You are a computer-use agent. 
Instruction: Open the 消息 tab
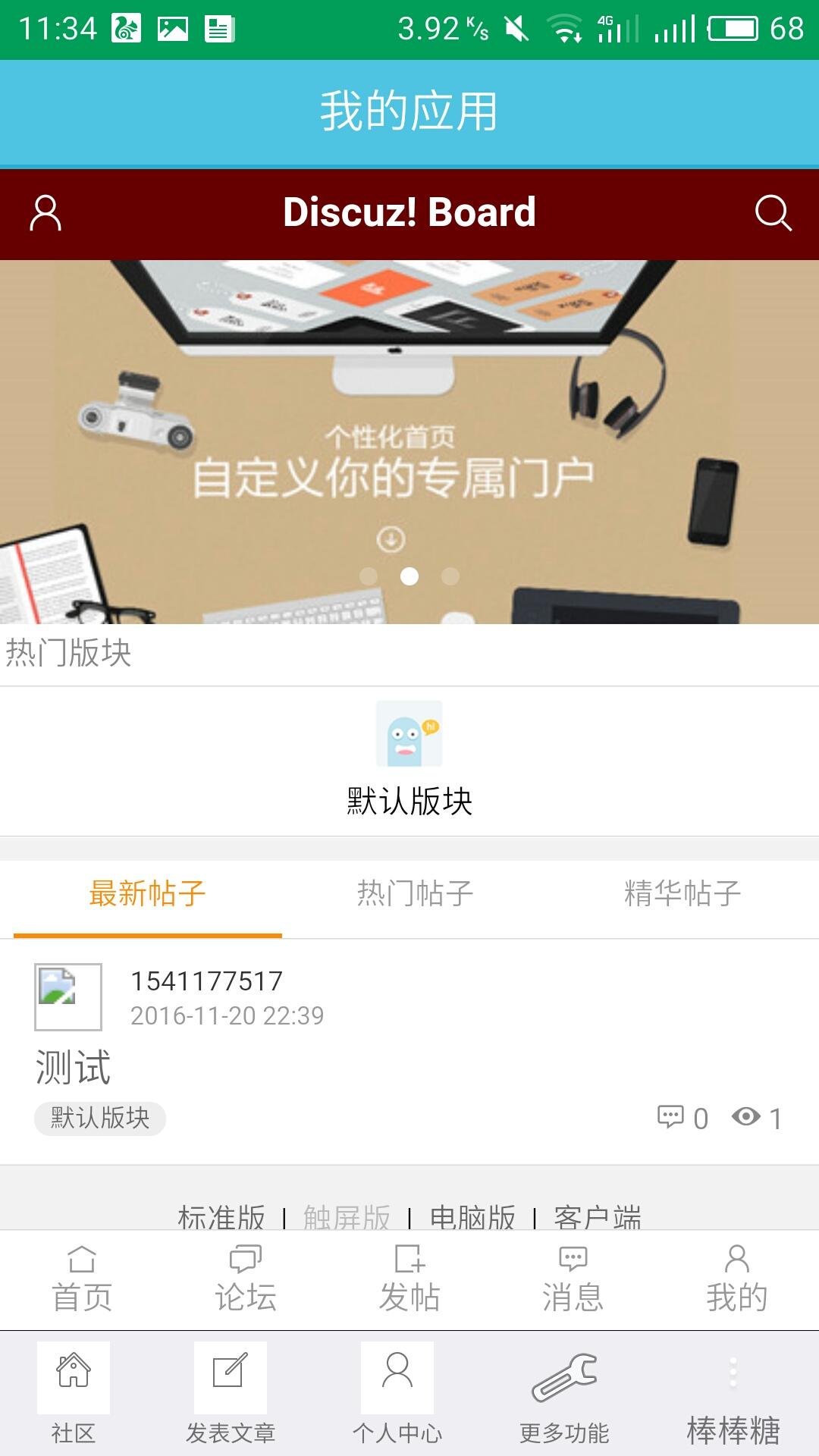pyautogui.click(x=573, y=1280)
